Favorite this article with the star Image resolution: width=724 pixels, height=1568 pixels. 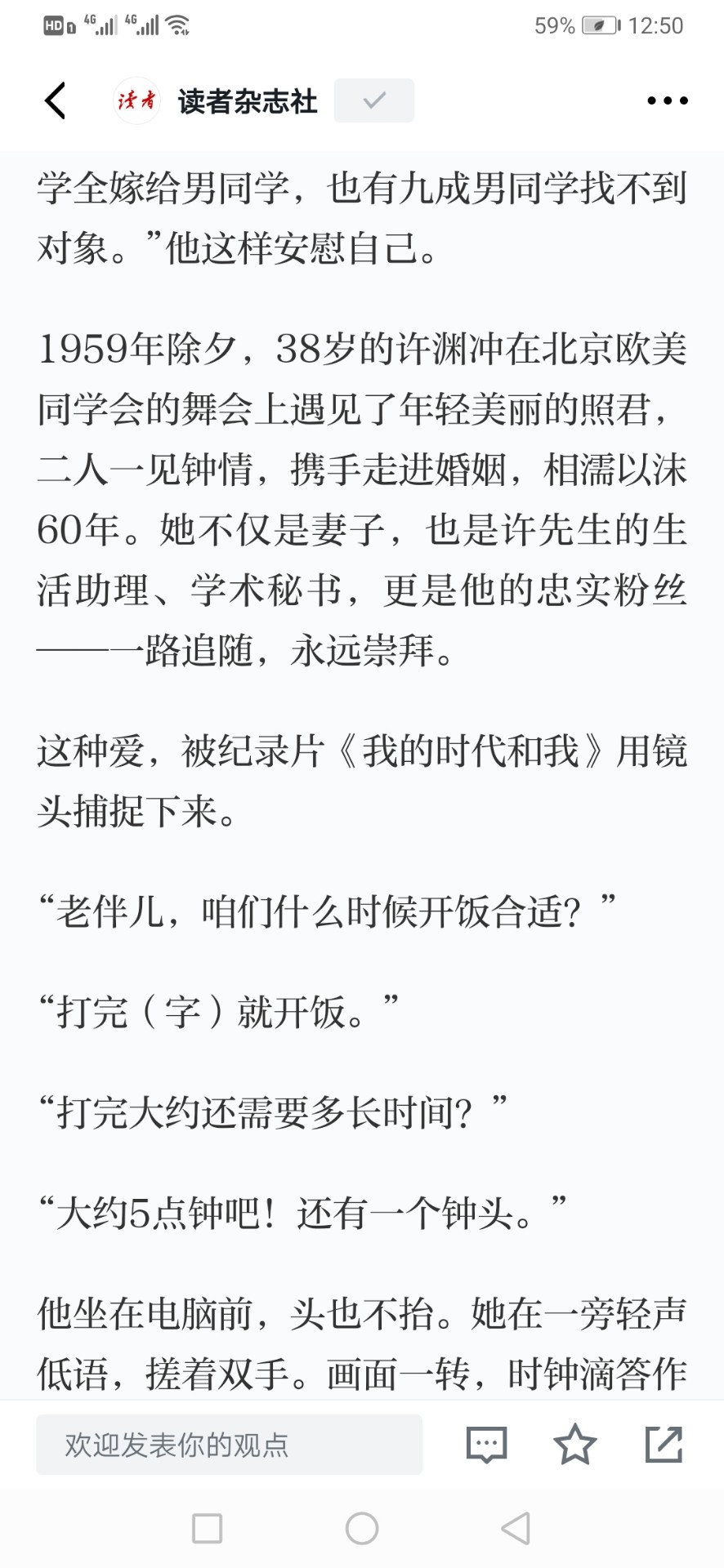(575, 1444)
